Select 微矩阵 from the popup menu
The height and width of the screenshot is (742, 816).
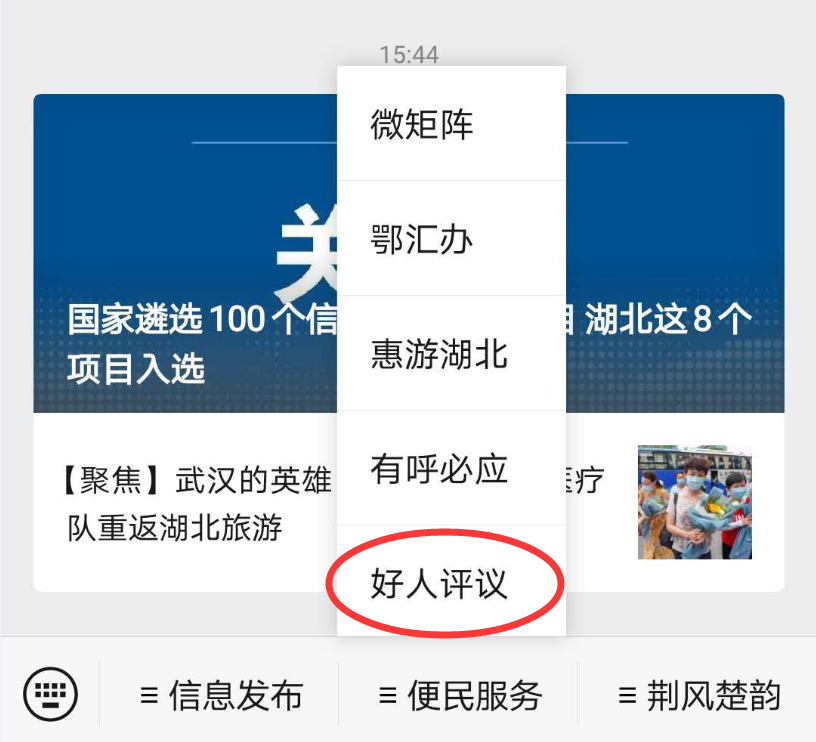pos(451,125)
